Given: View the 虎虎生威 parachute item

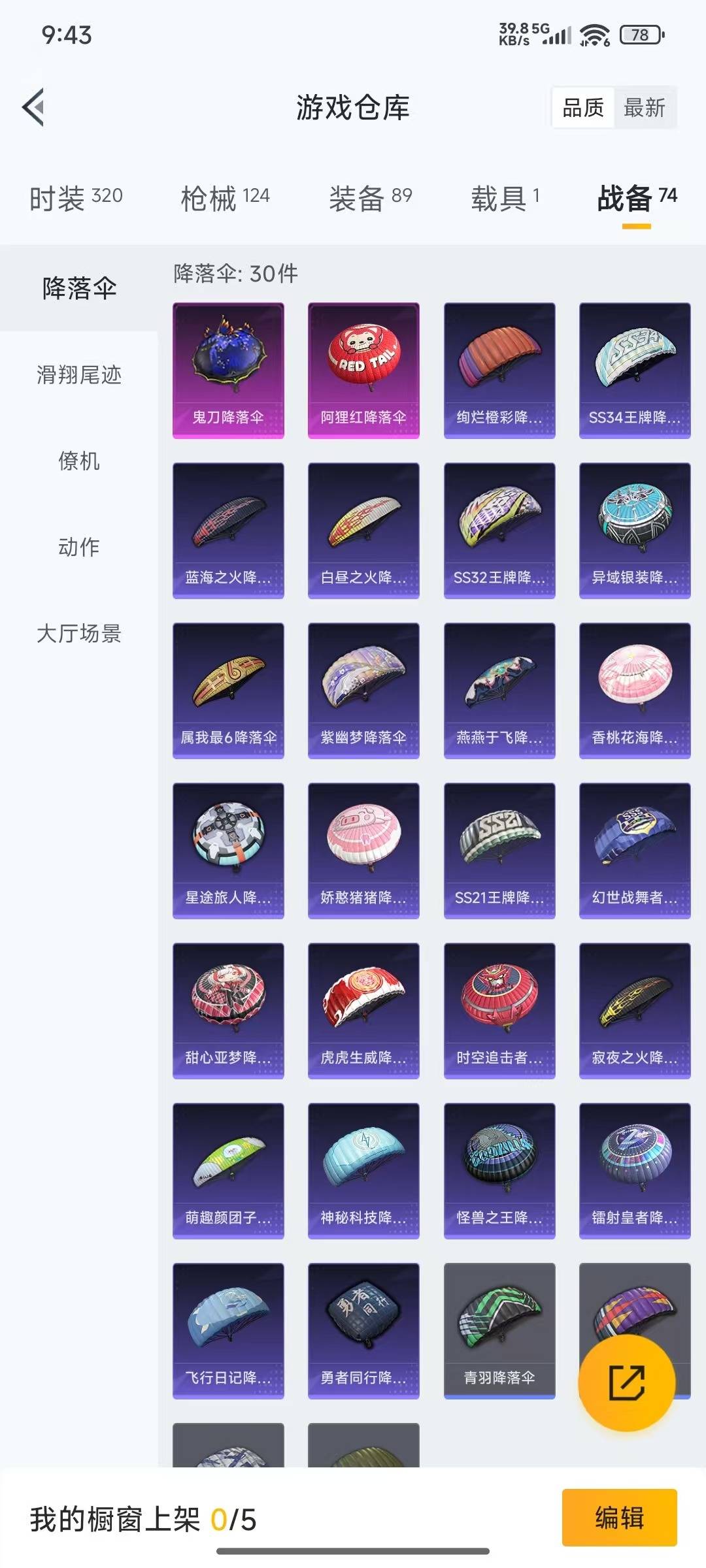Looking at the screenshot, I should (x=363, y=1010).
